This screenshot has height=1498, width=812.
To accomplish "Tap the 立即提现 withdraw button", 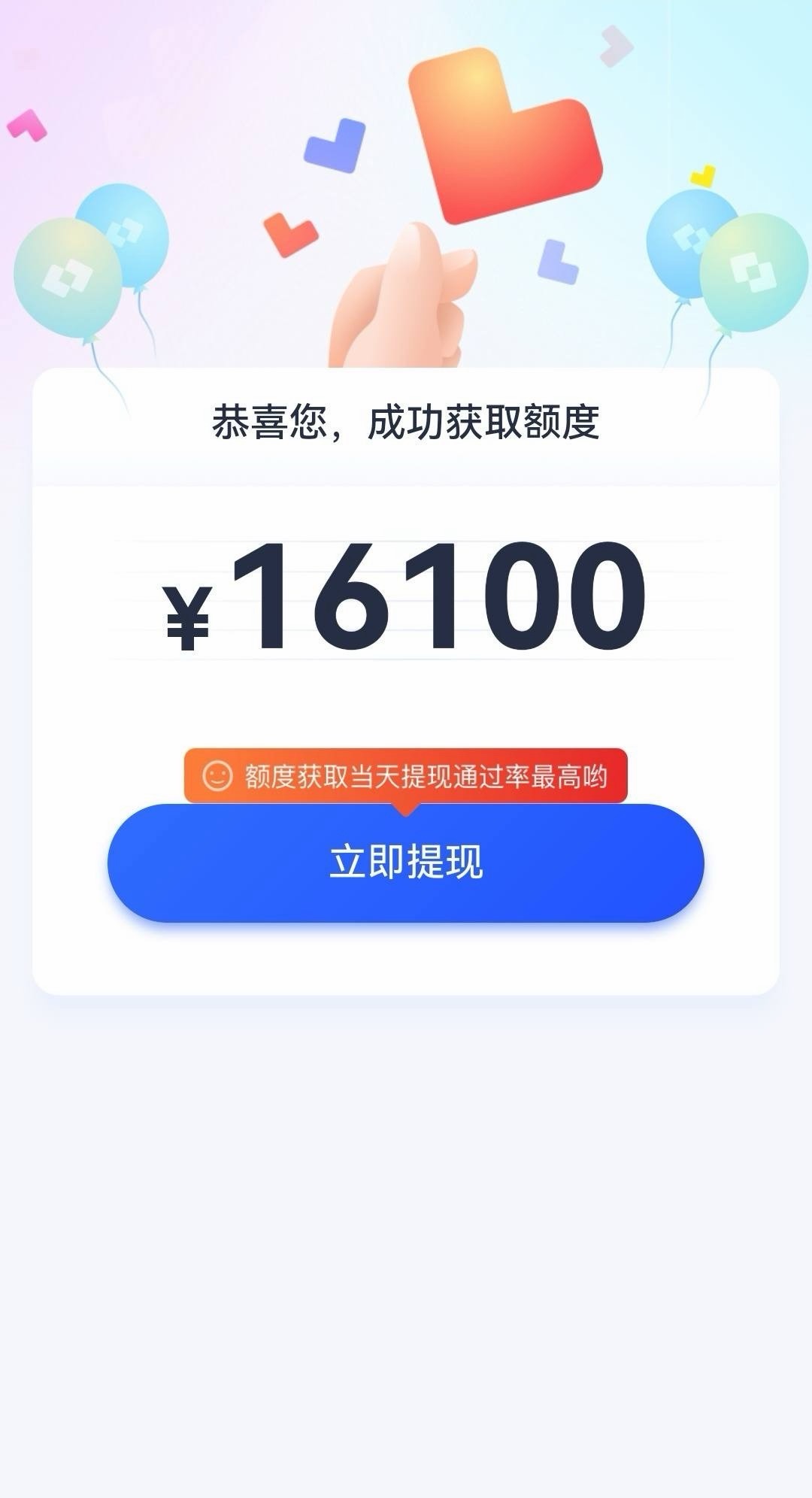I will [x=406, y=863].
